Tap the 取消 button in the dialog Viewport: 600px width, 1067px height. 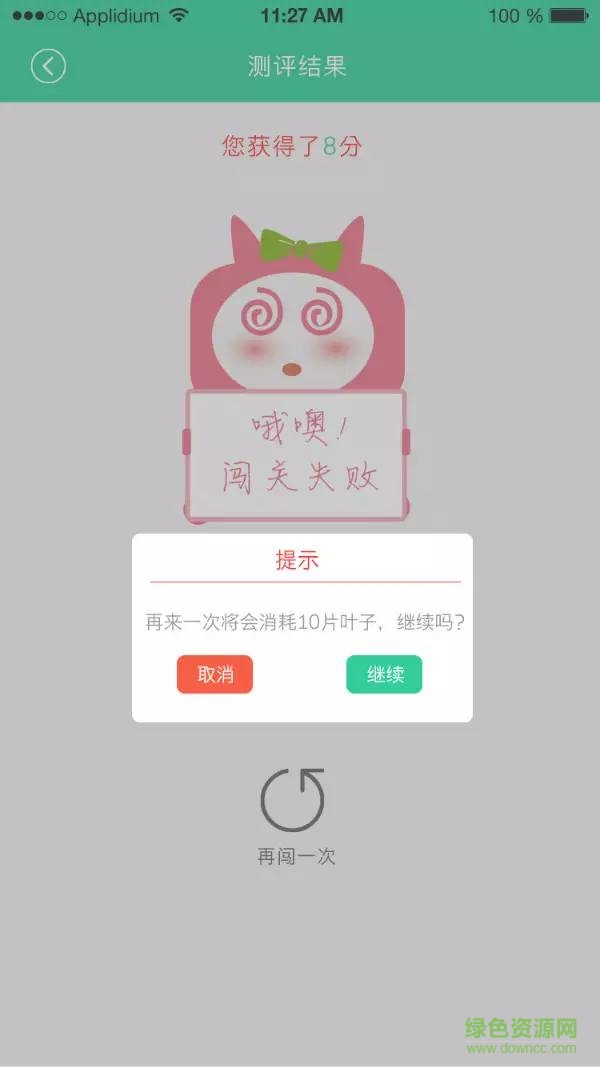(x=215, y=674)
